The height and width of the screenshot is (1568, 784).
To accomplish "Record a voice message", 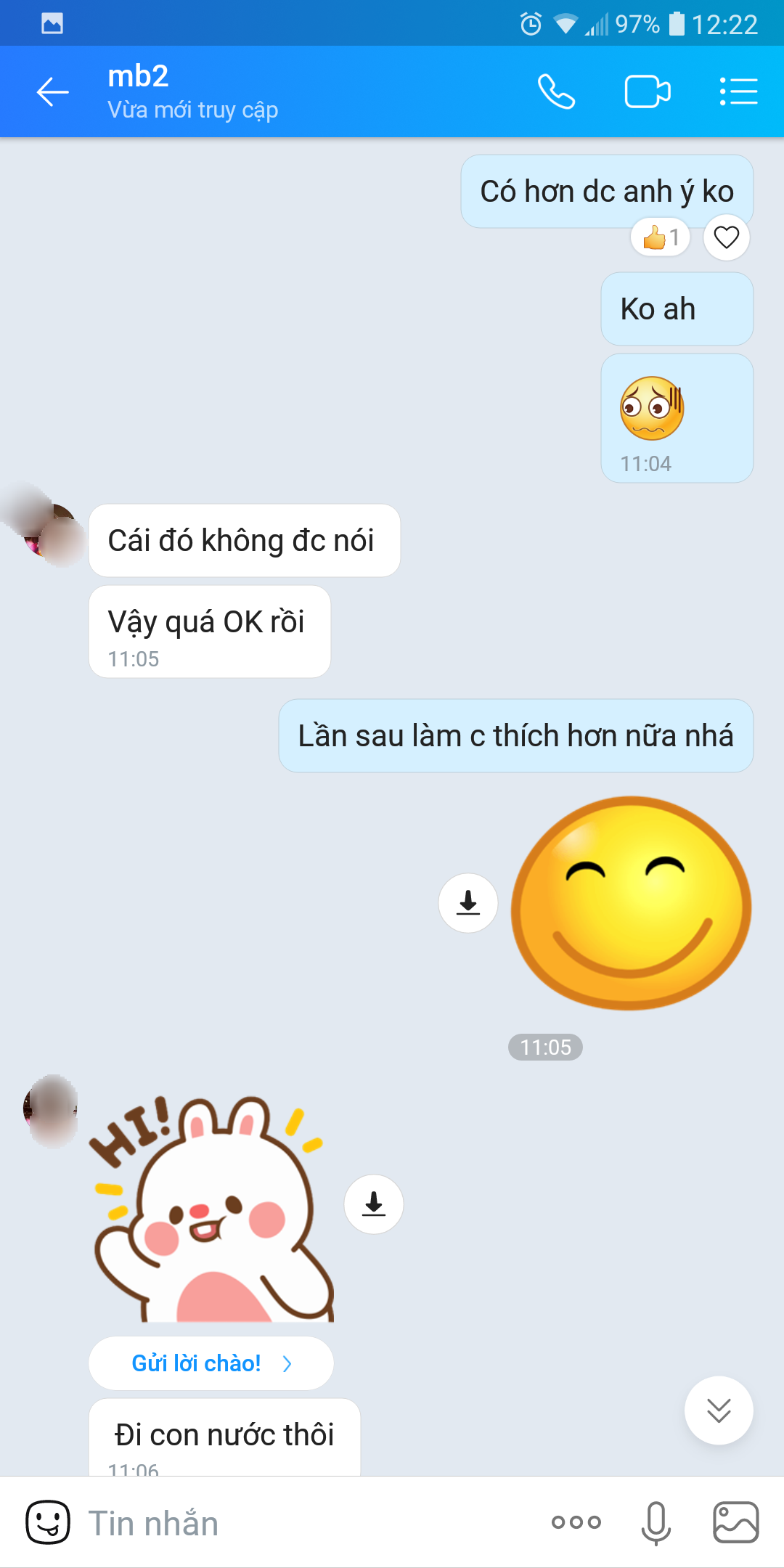I will click(x=656, y=1522).
